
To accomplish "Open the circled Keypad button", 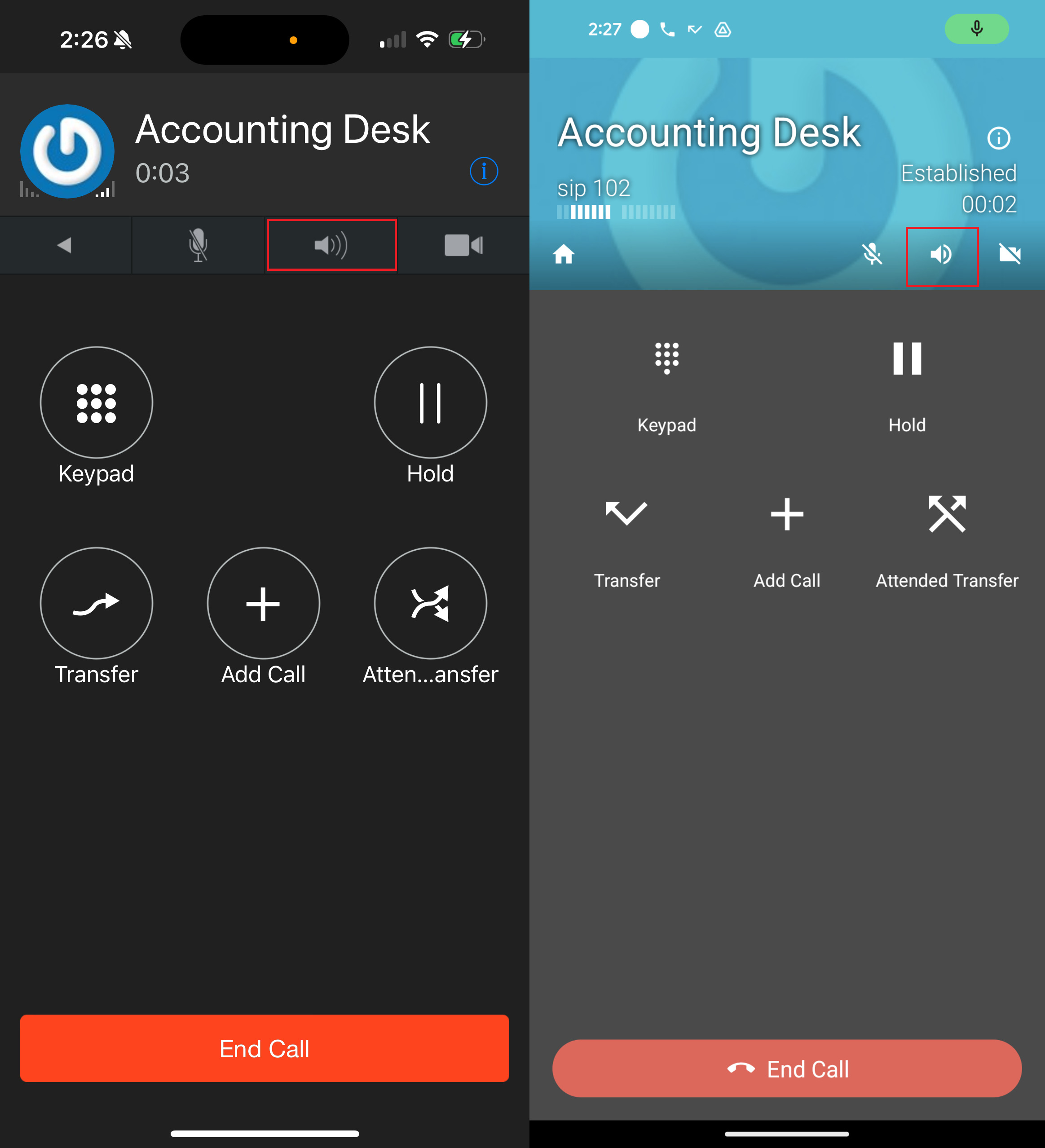I will coord(96,402).
